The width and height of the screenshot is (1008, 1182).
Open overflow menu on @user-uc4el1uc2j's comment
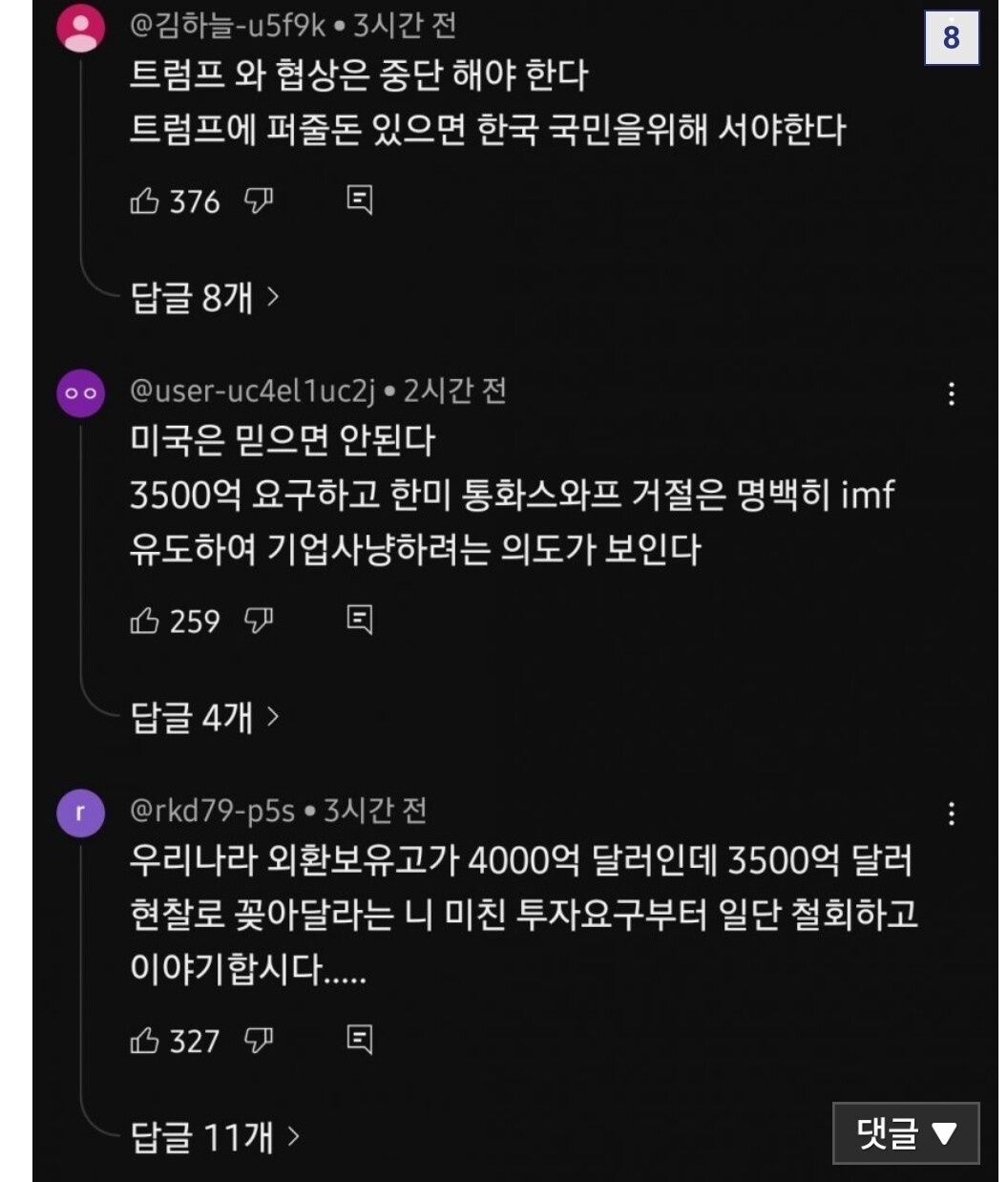951,393
